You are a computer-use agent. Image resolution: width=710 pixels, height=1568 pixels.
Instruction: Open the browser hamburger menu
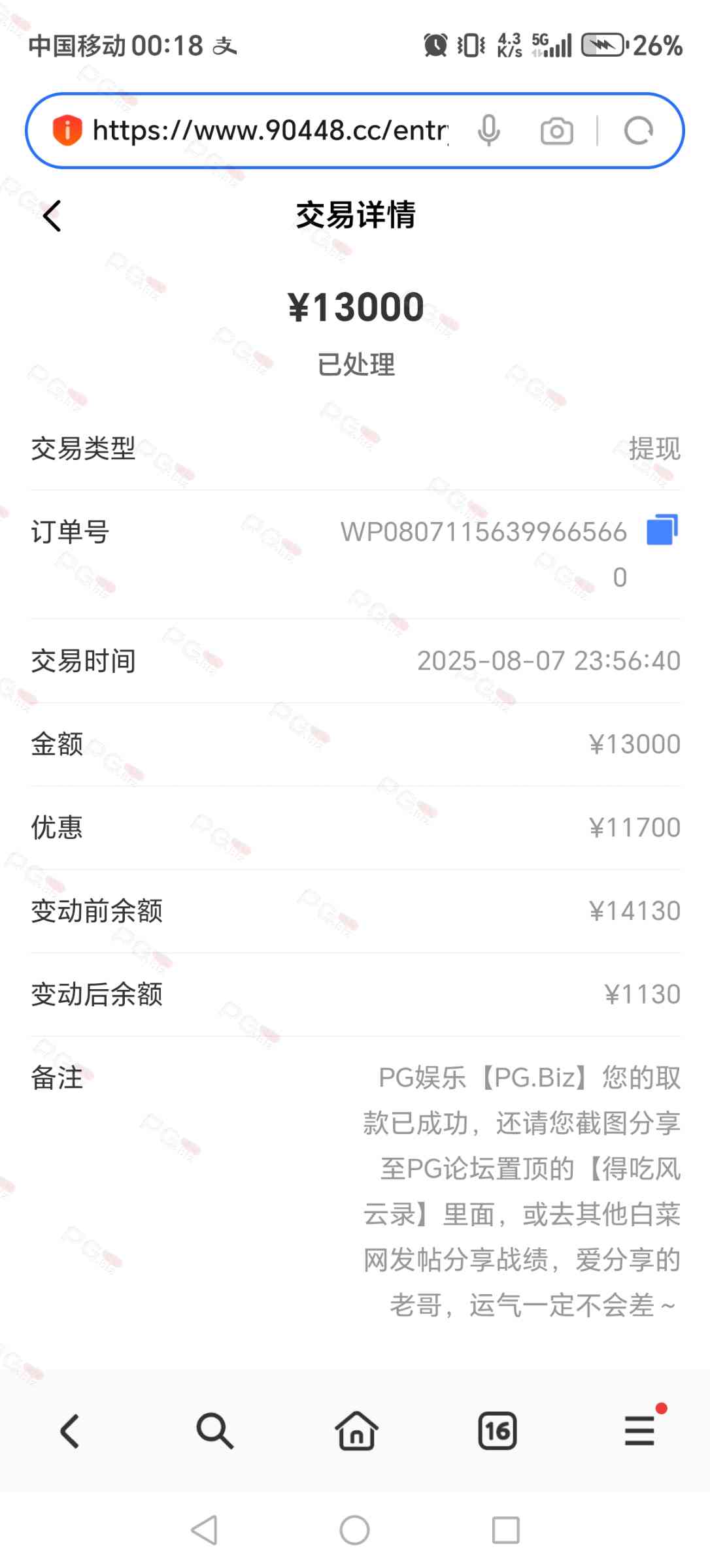(639, 1431)
